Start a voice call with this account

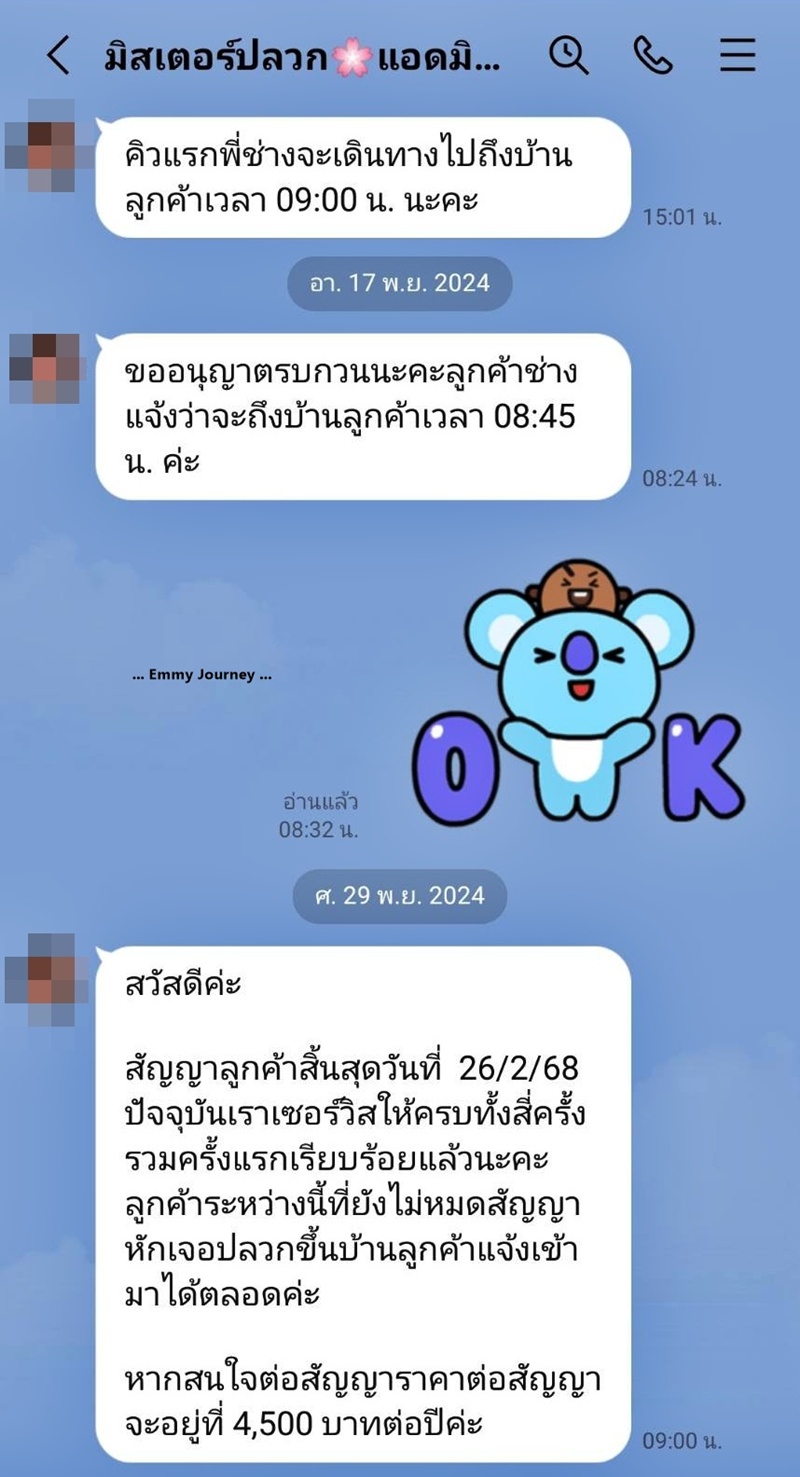pos(652,56)
